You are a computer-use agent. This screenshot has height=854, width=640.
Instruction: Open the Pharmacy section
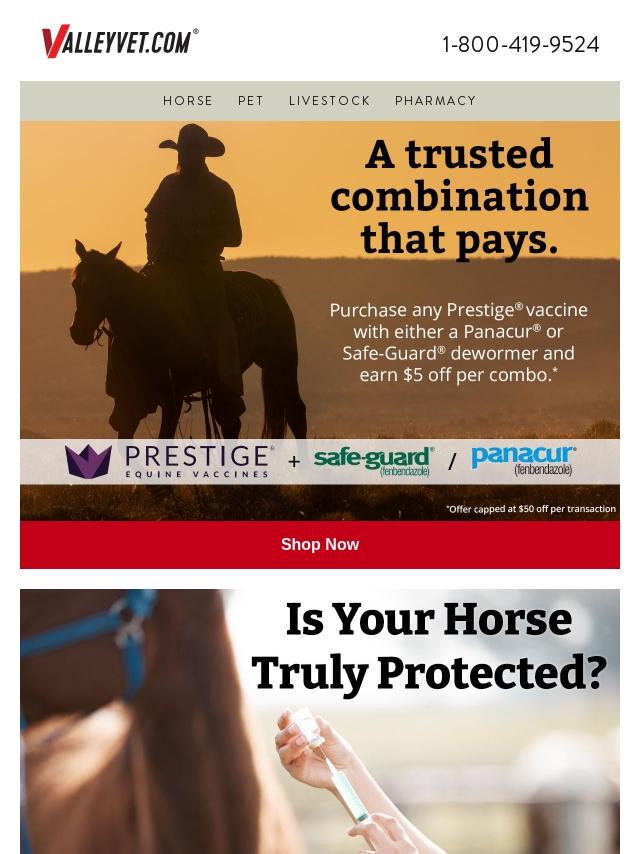pos(435,101)
